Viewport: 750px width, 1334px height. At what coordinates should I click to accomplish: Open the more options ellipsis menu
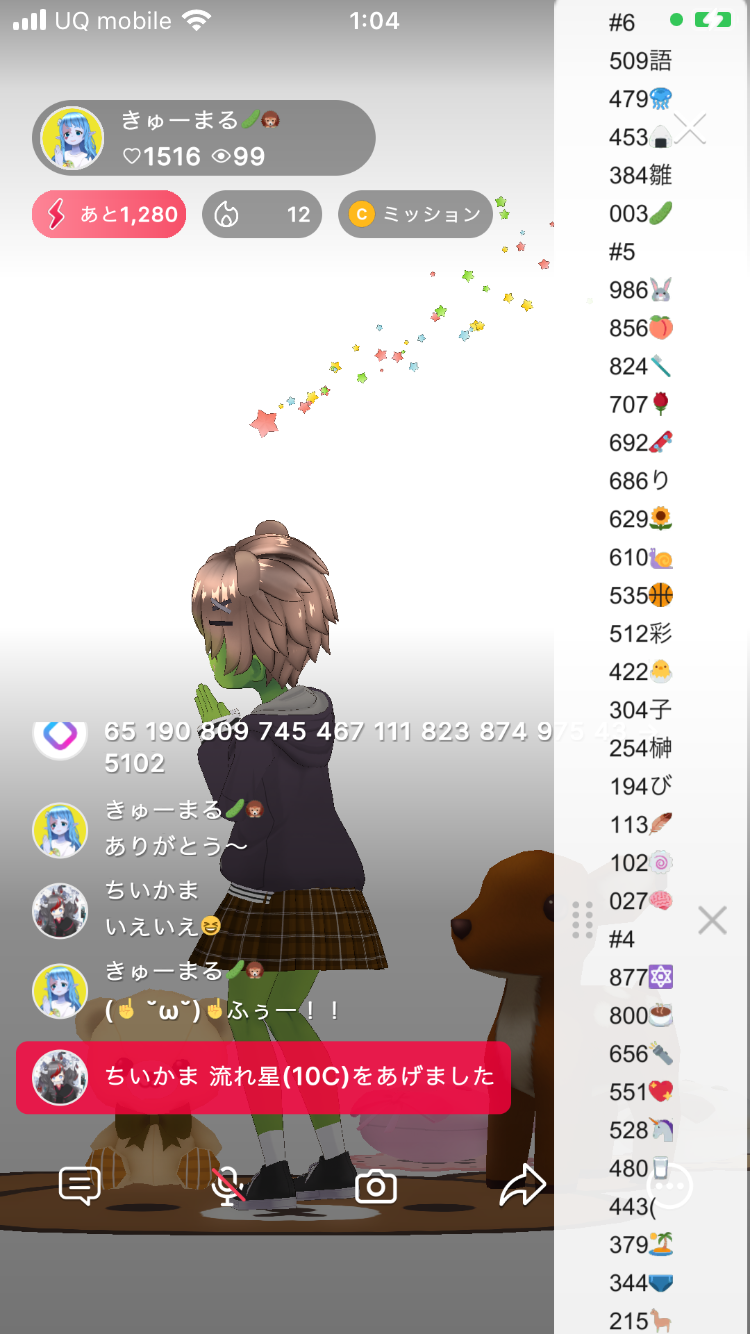click(670, 1187)
